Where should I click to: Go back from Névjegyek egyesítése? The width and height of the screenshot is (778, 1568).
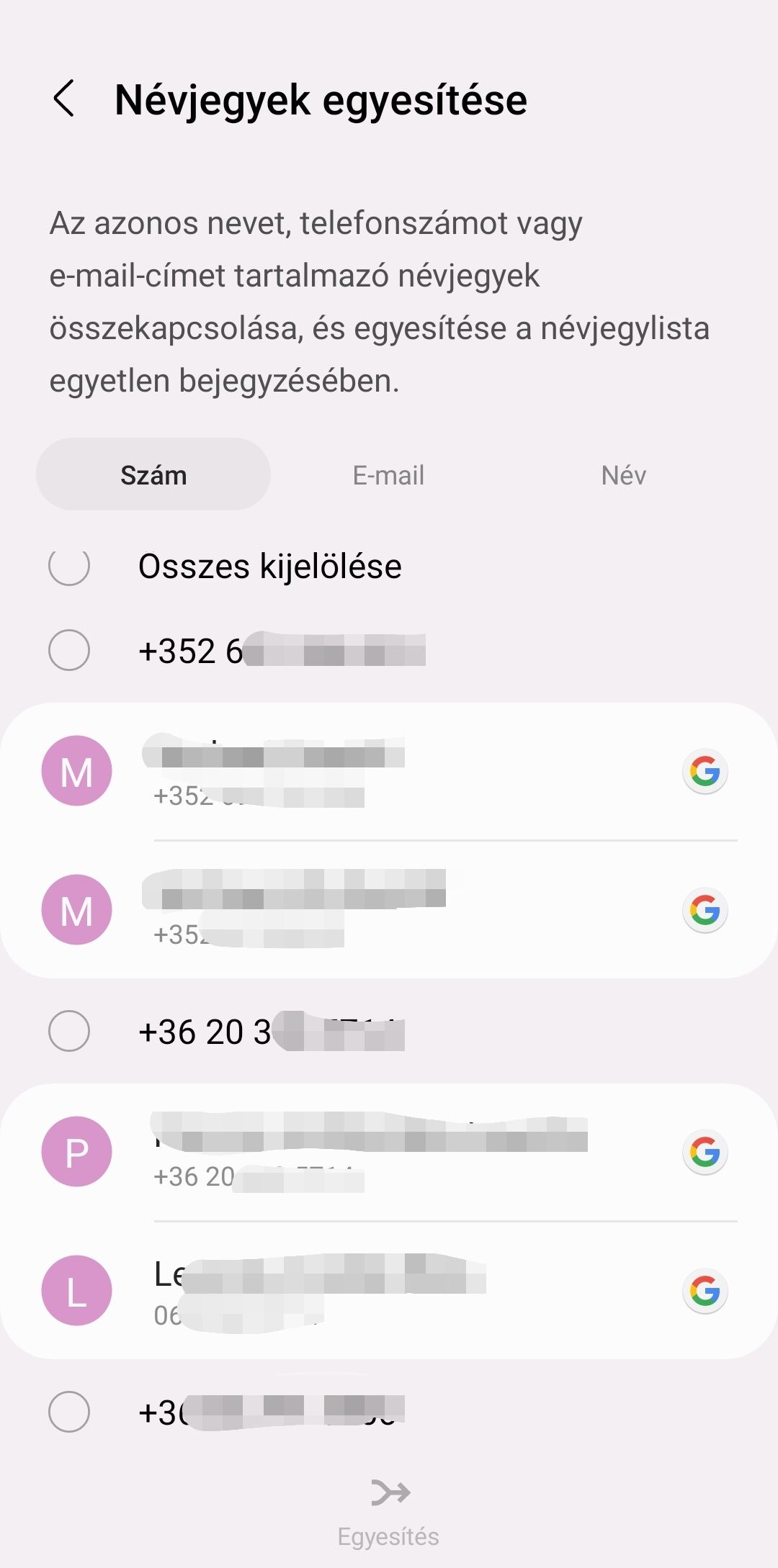[x=64, y=99]
